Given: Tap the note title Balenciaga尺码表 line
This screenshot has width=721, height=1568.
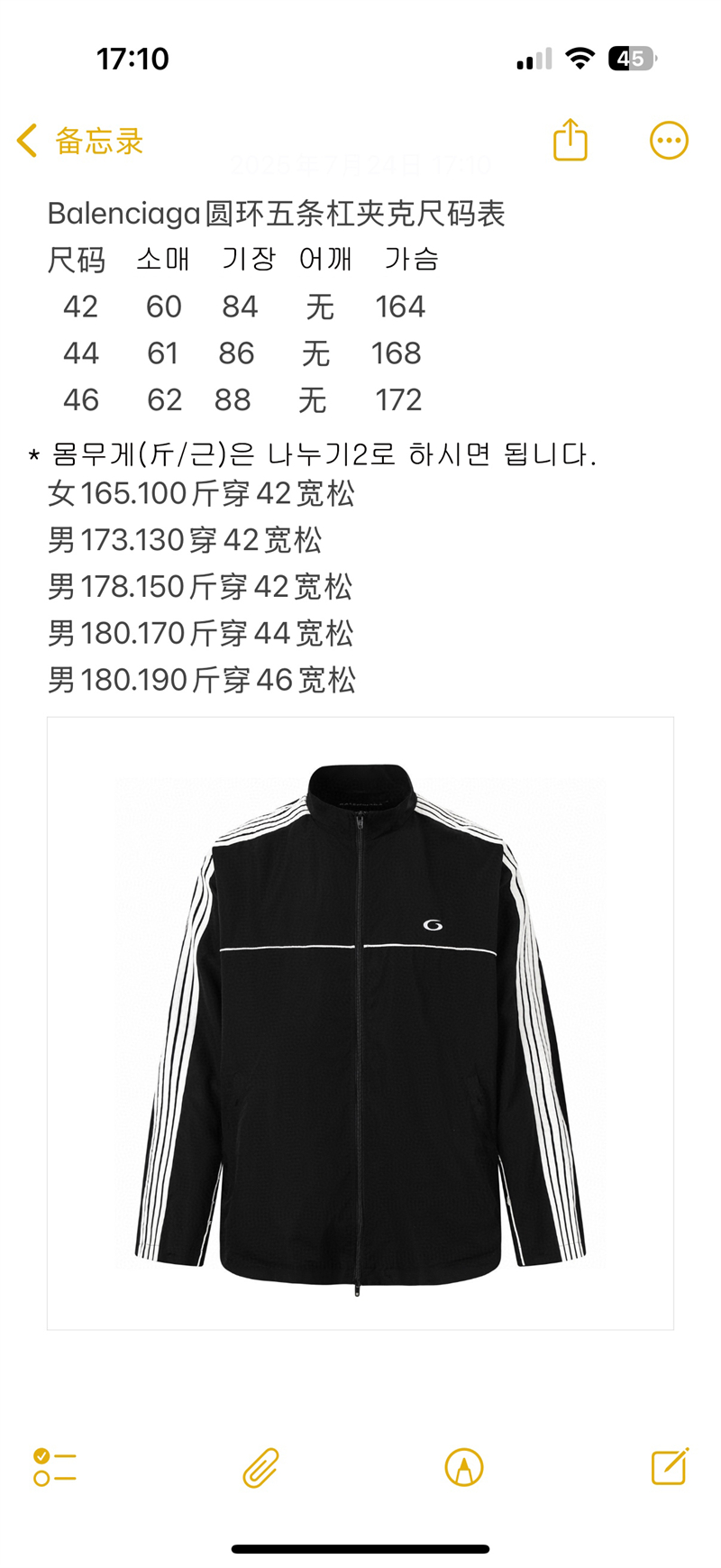Looking at the screenshot, I should (x=276, y=214).
